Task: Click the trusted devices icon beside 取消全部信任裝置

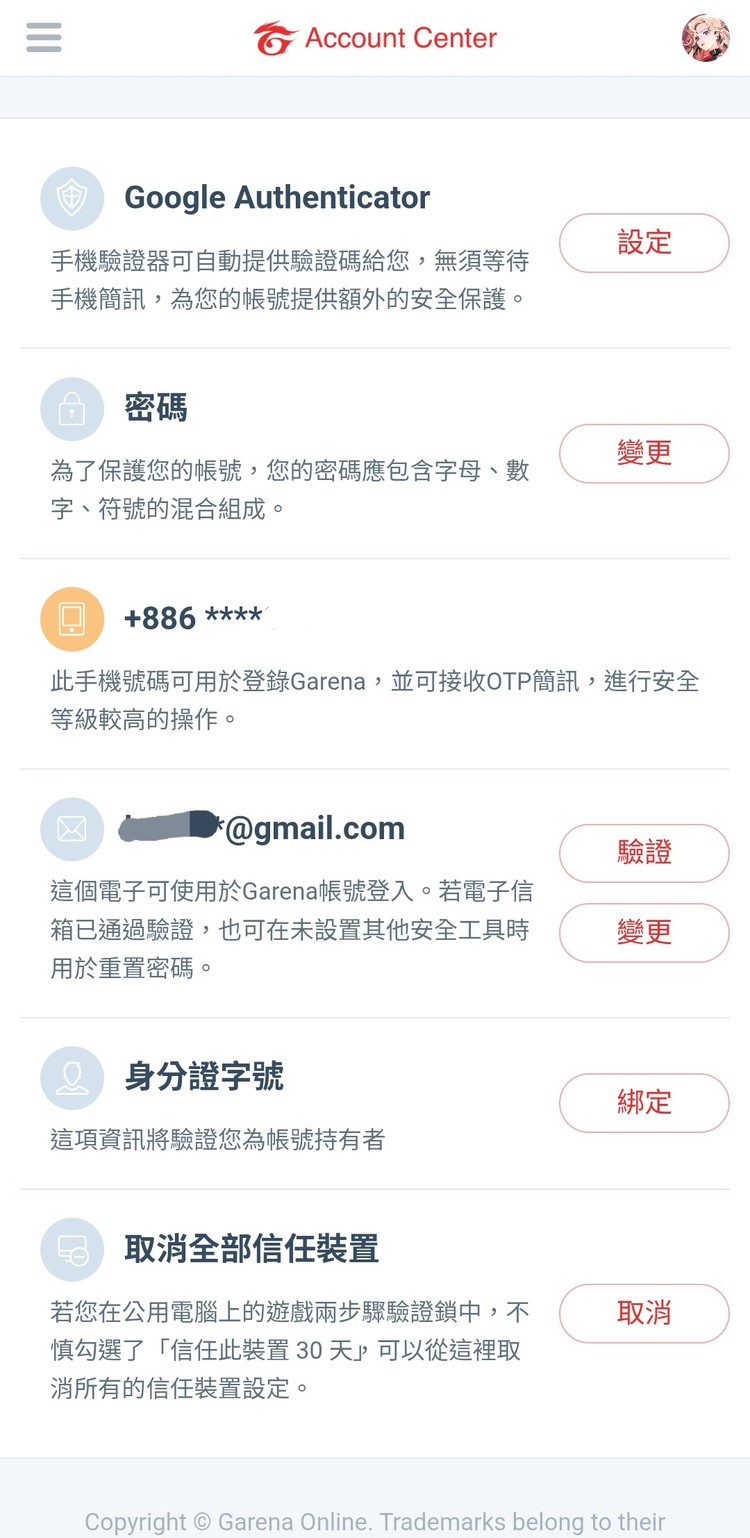Action: pyautogui.click(x=72, y=1249)
